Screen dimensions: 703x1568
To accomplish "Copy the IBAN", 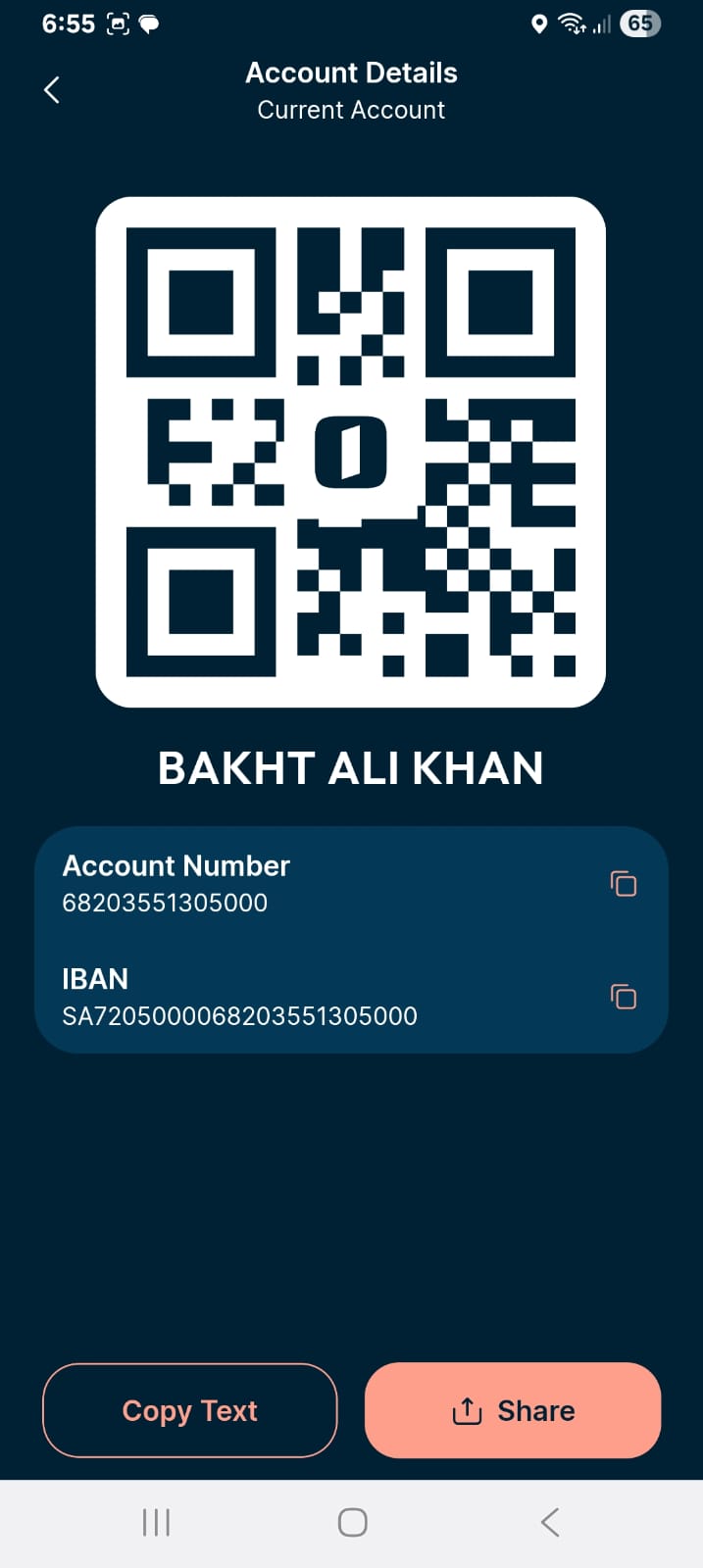I will pyautogui.click(x=624, y=997).
